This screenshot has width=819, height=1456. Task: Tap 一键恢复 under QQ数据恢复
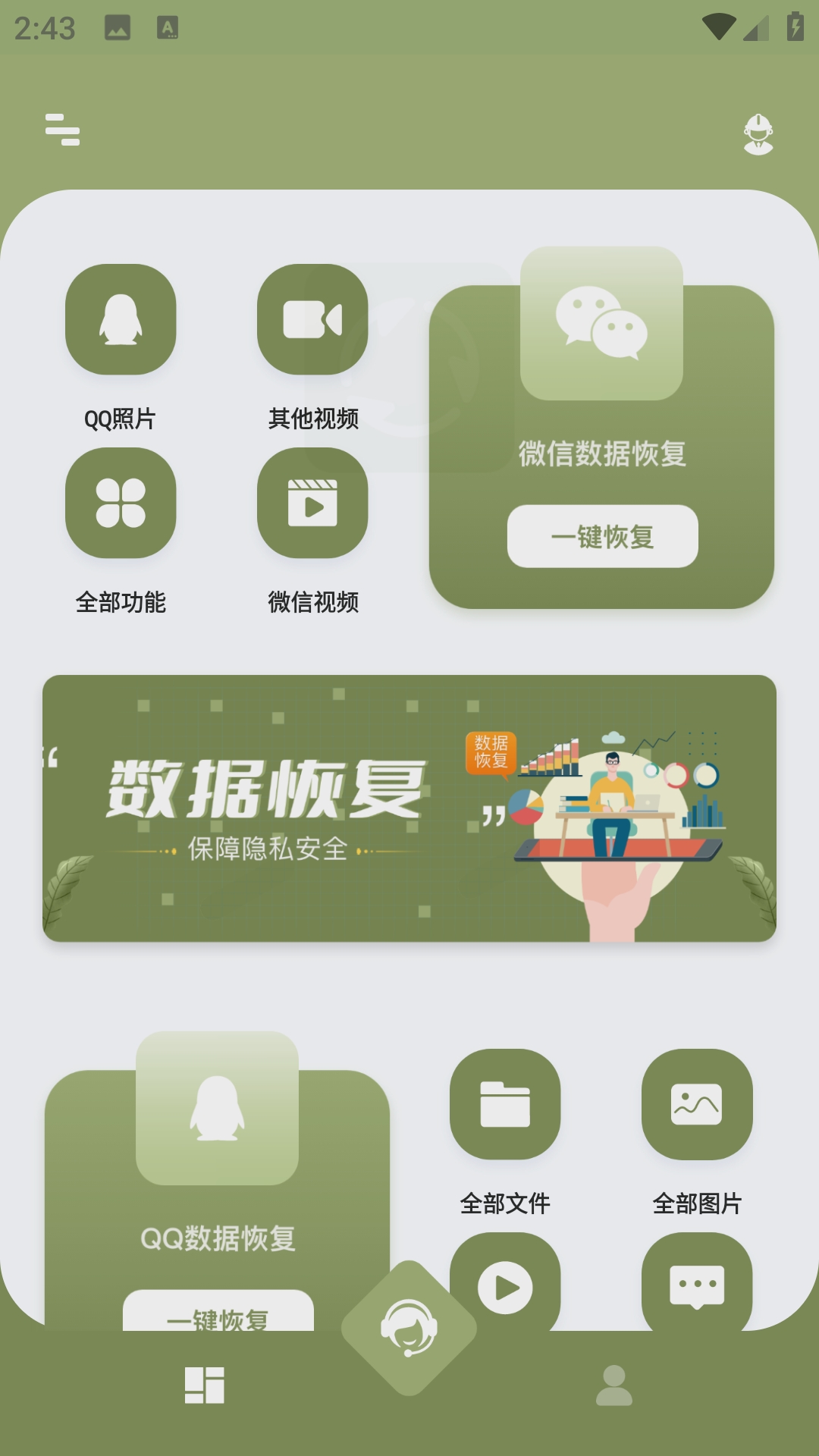(218, 1312)
